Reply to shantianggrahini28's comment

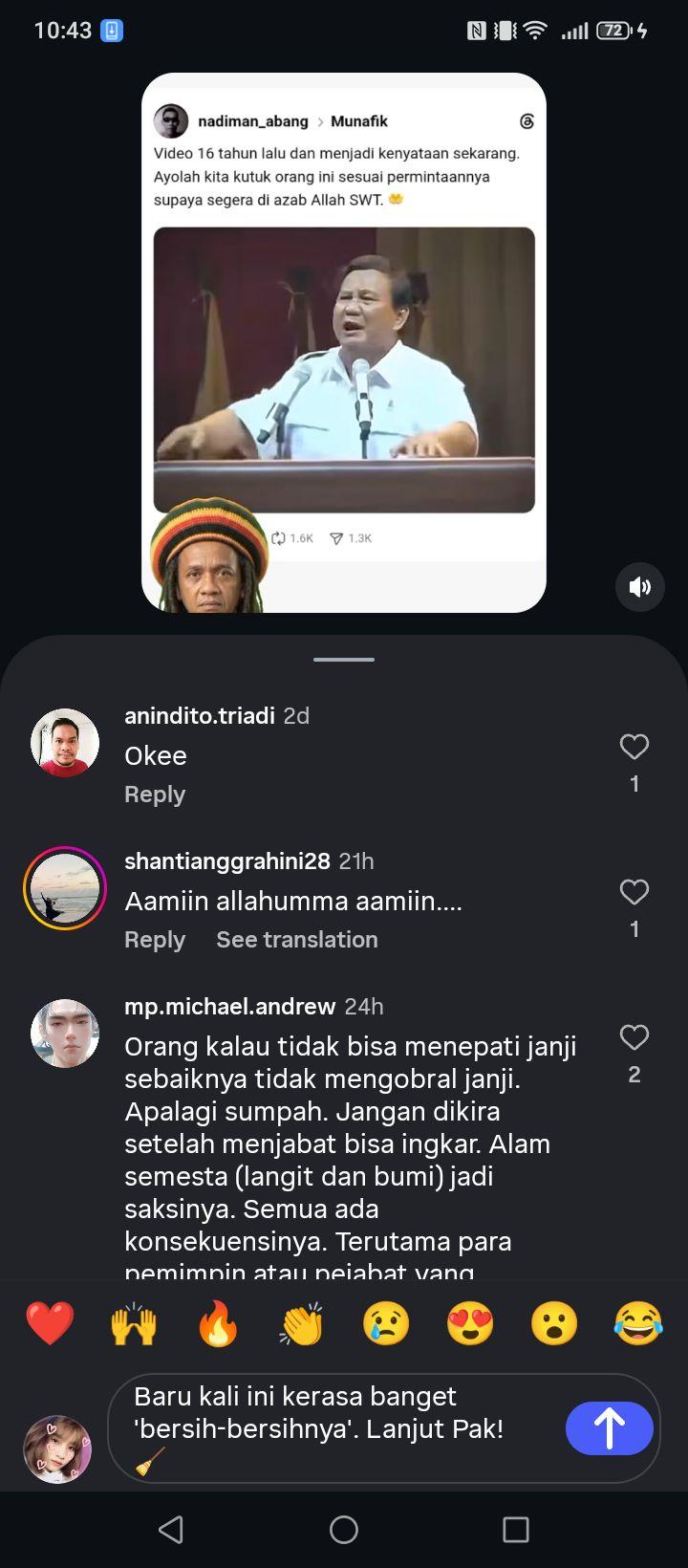(x=155, y=940)
